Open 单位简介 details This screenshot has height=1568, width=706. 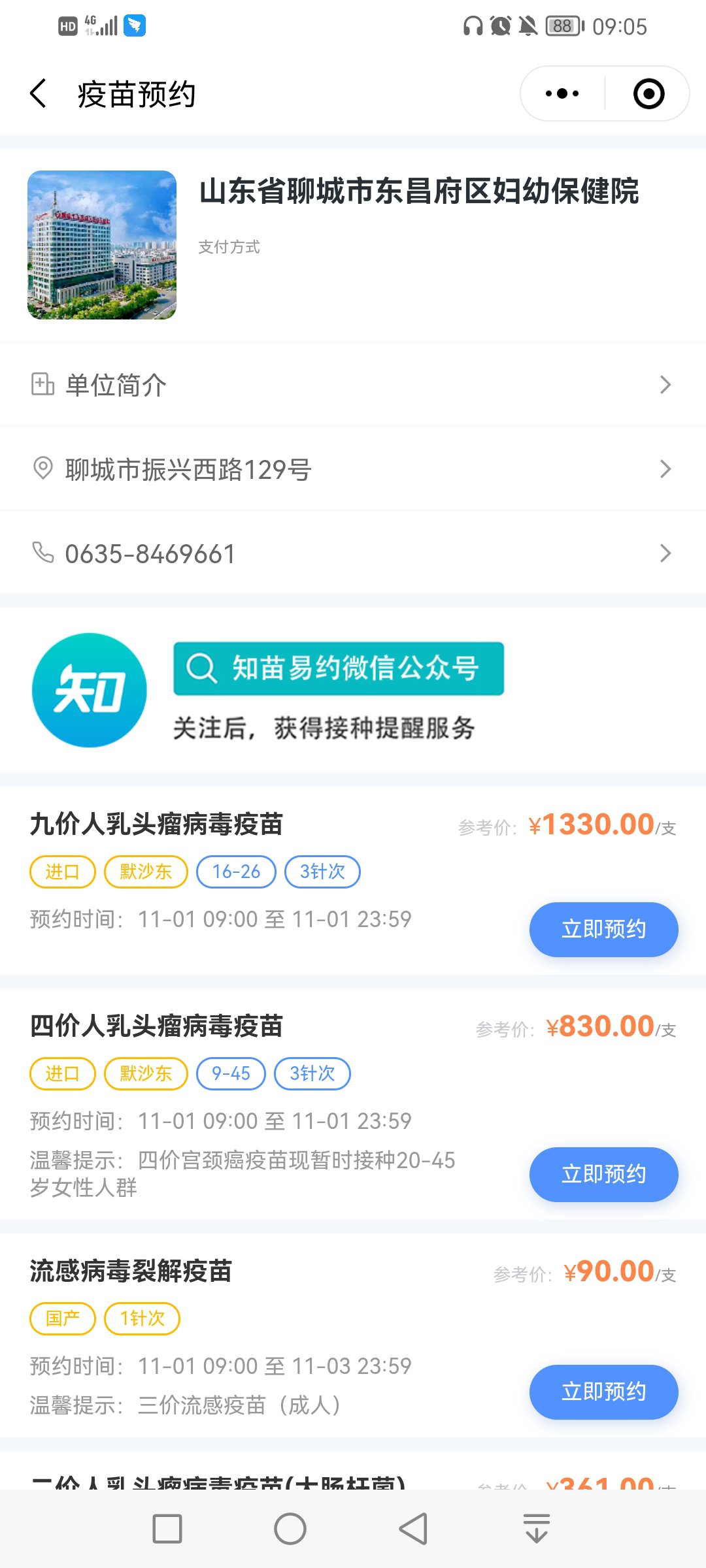click(x=353, y=385)
